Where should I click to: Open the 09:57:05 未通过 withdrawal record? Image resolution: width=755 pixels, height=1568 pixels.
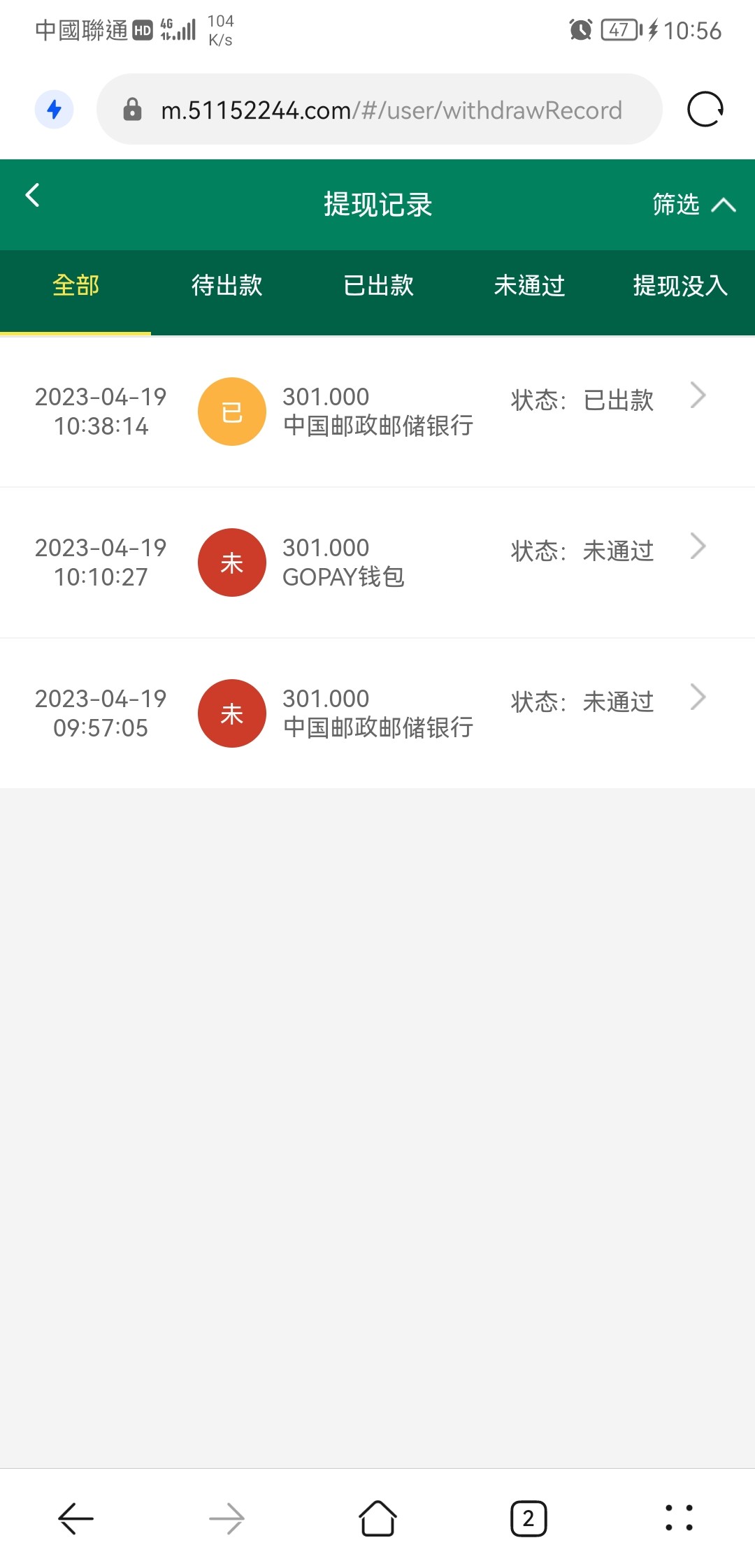pos(377,713)
